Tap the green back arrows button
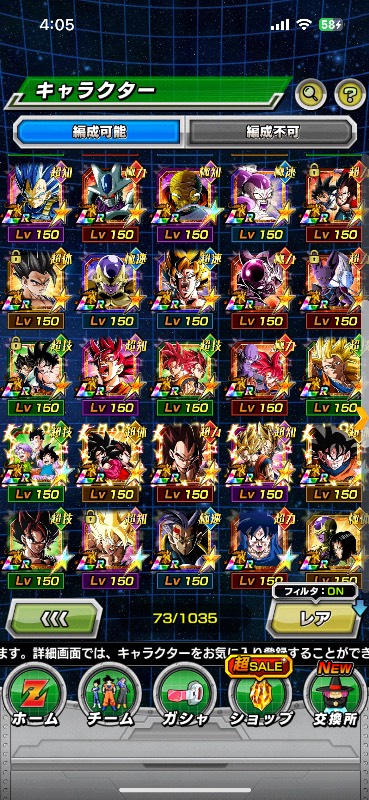369x800 pixels. [54, 618]
